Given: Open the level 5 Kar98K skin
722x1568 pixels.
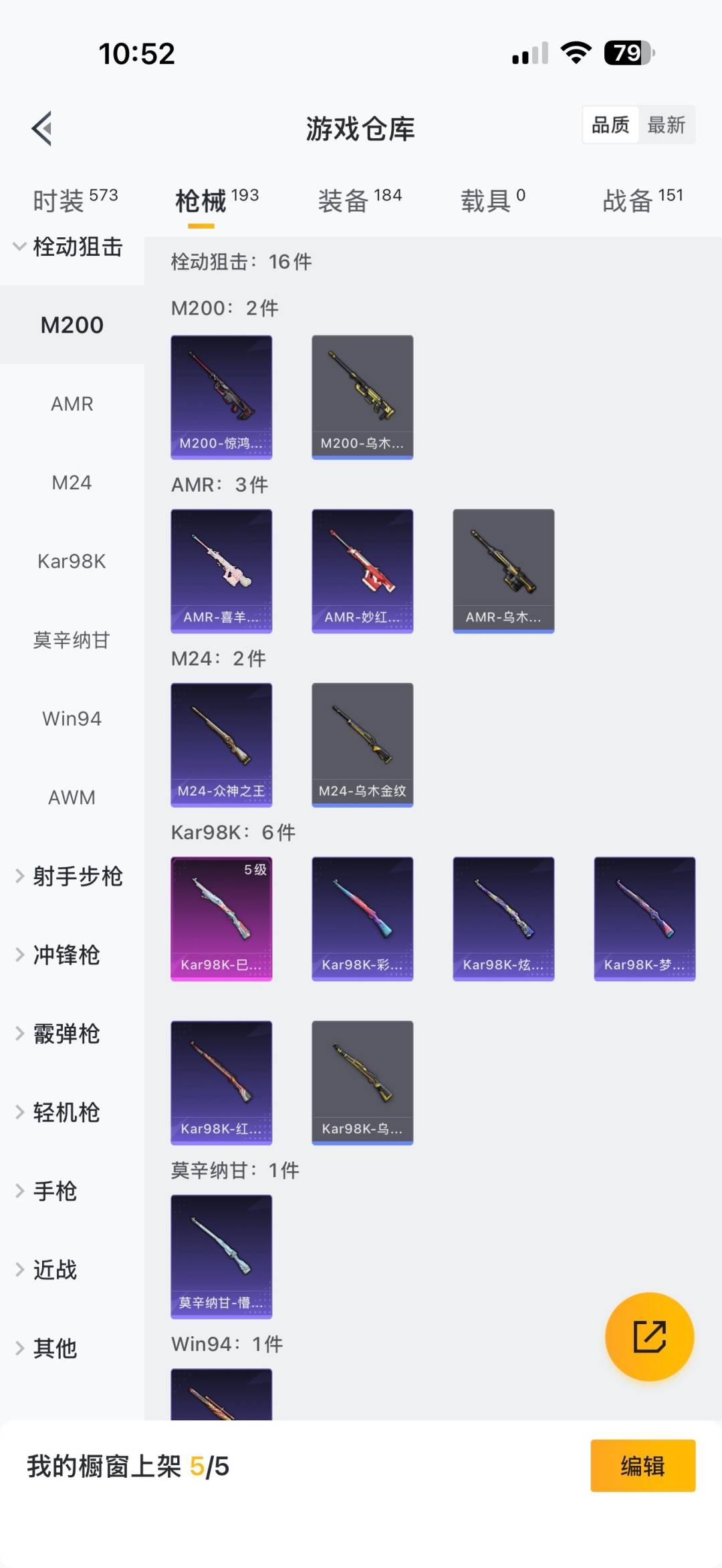Looking at the screenshot, I should pos(221,918).
